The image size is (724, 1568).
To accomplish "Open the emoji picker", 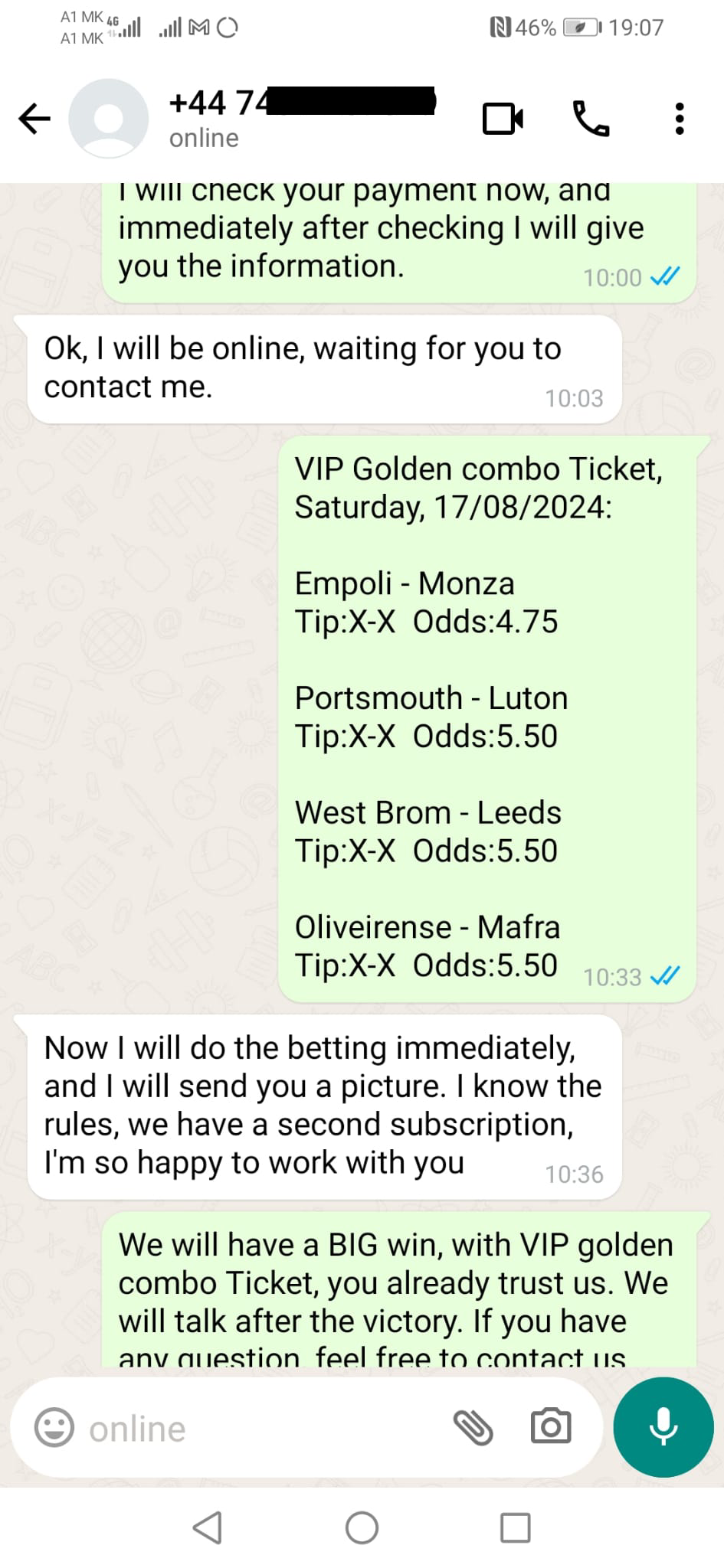I will [x=54, y=1427].
